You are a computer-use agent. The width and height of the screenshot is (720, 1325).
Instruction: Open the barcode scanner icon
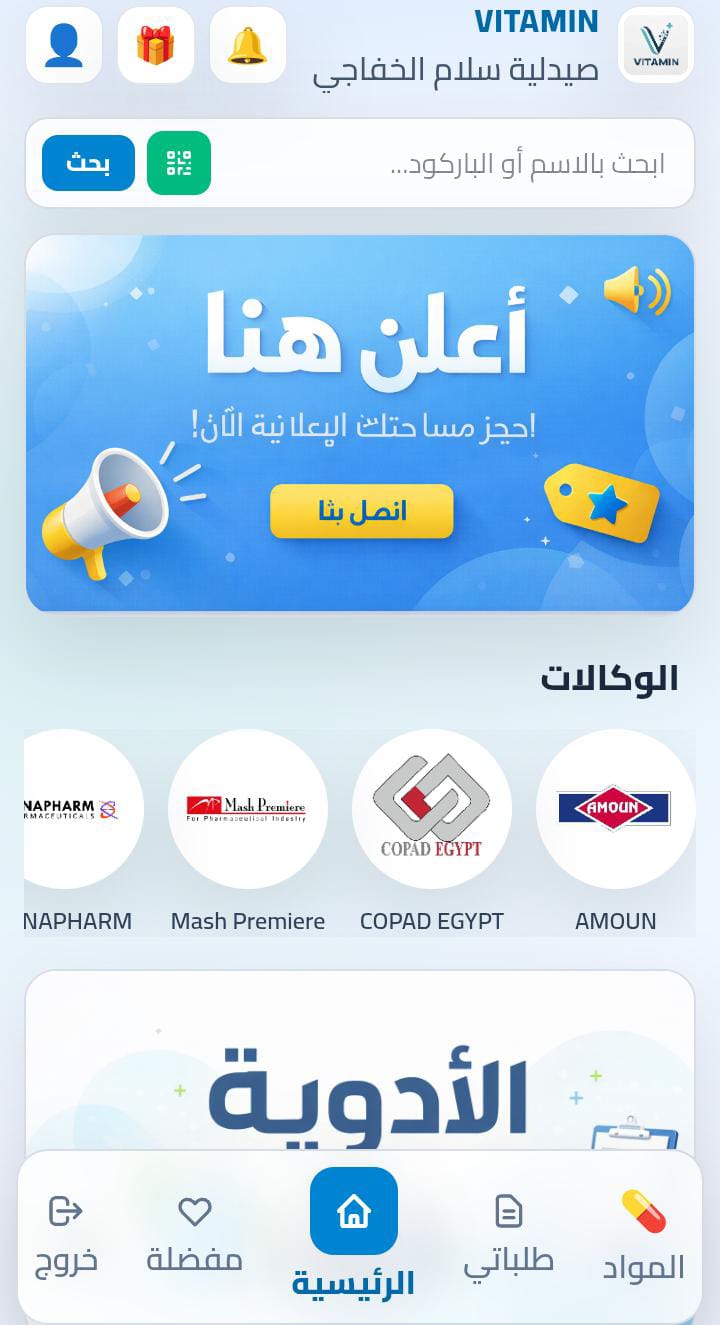pos(178,162)
